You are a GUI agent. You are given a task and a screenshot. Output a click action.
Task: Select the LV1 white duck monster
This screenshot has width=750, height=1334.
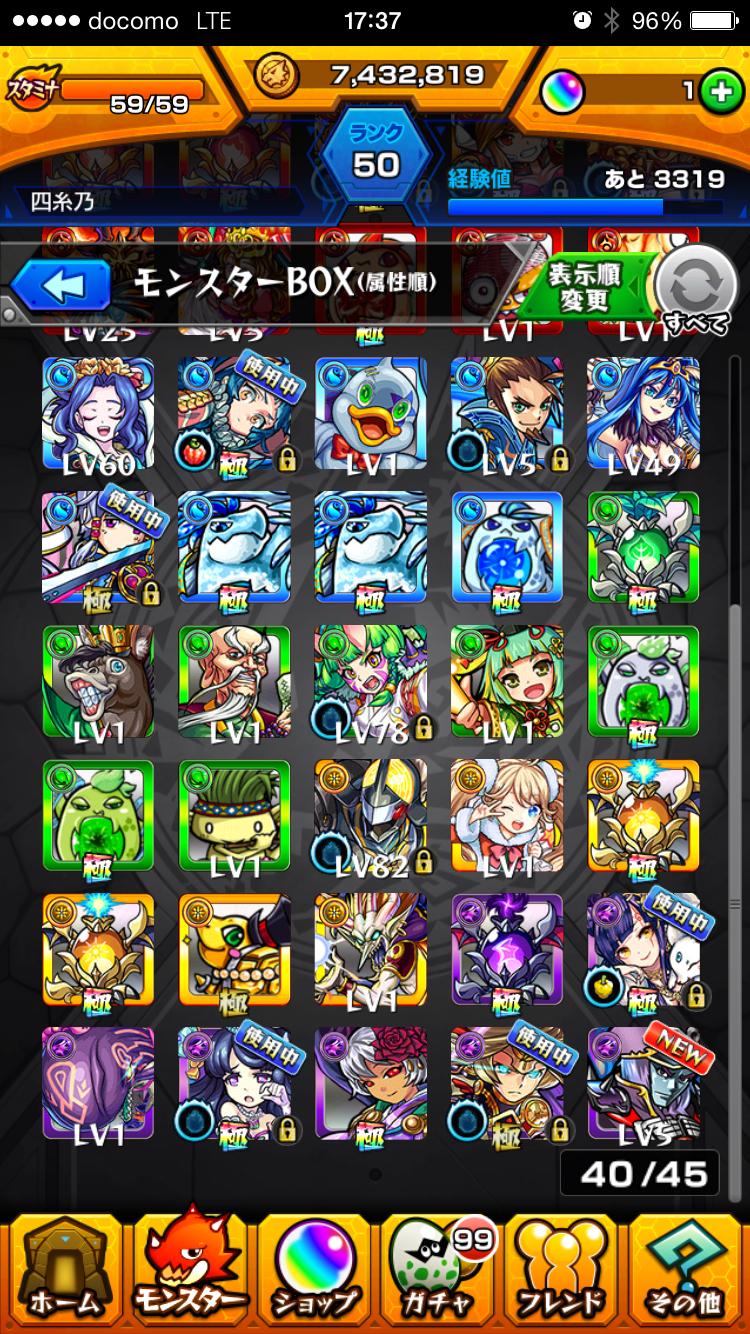(x=371, y=414)
